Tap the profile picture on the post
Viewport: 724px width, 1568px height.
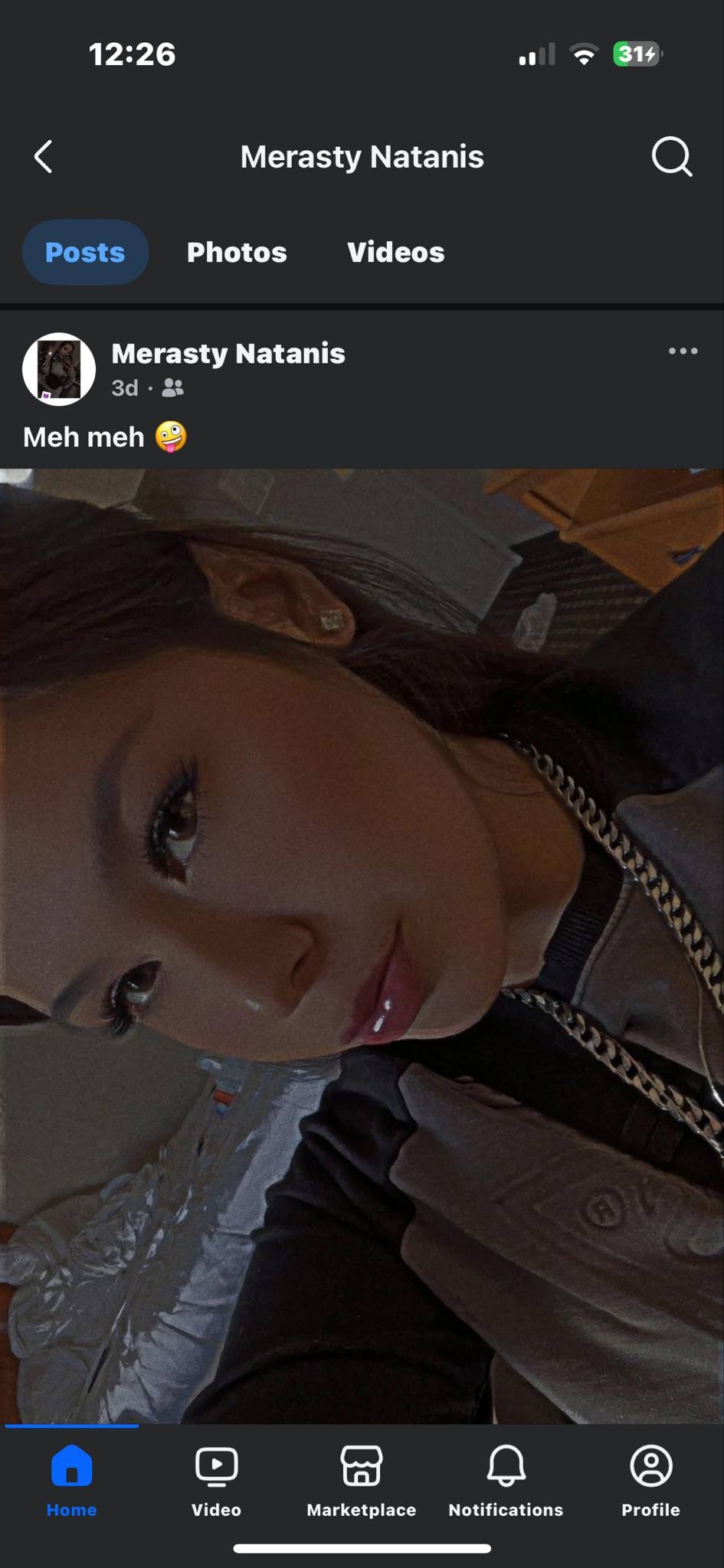(59, 369)
